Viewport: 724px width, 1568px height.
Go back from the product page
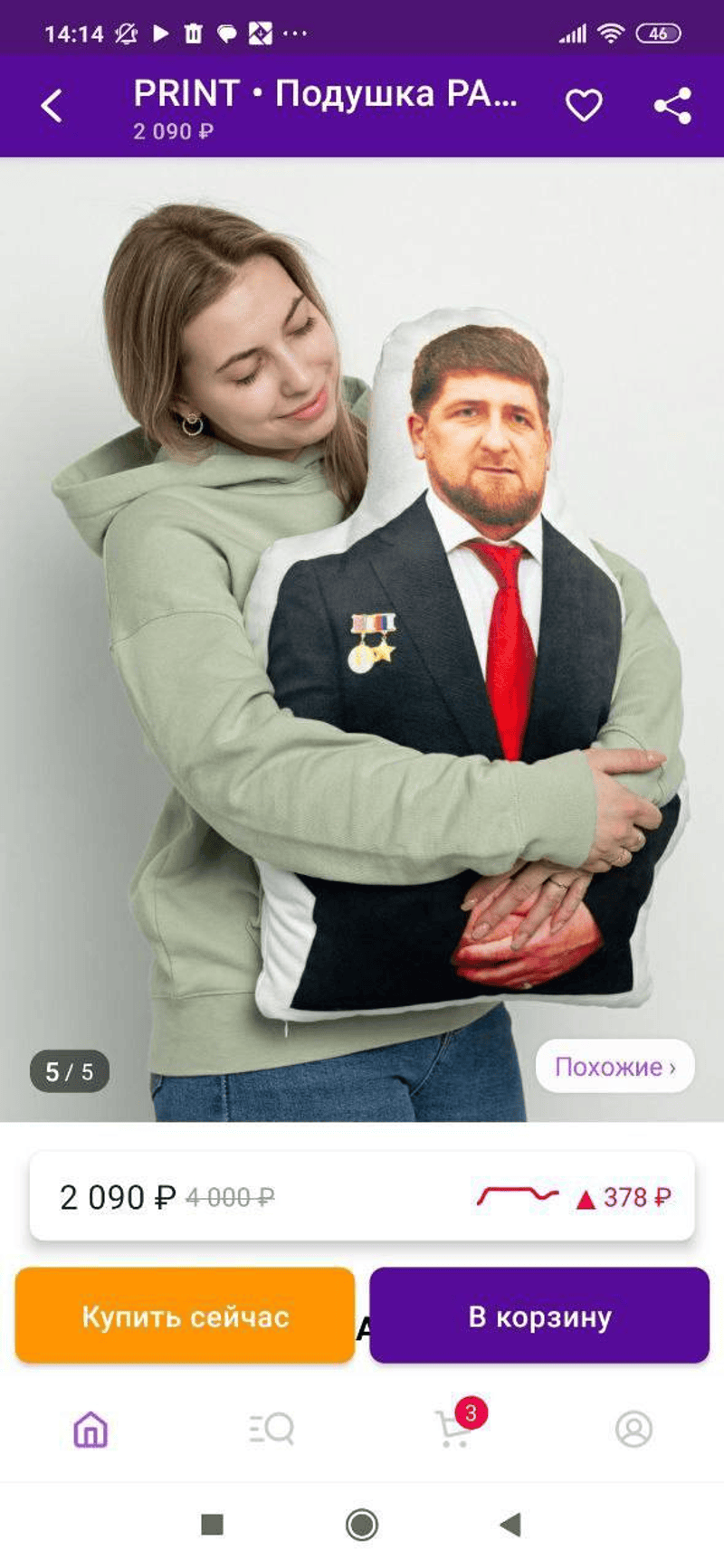52,106
